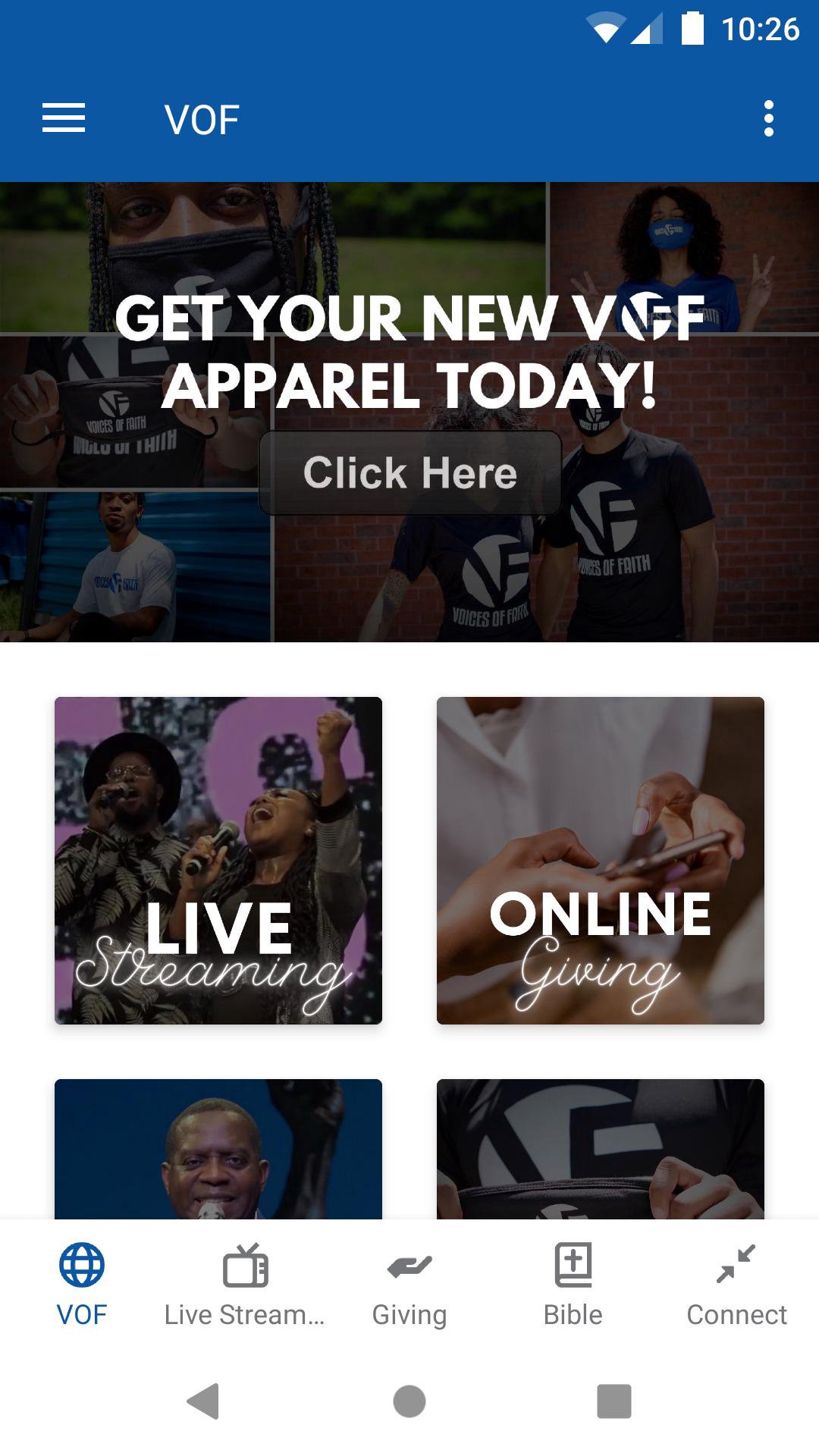Open the tile with VF logo mask
This screenshot has height=1456, width=819.
[x=601, y=1149]
